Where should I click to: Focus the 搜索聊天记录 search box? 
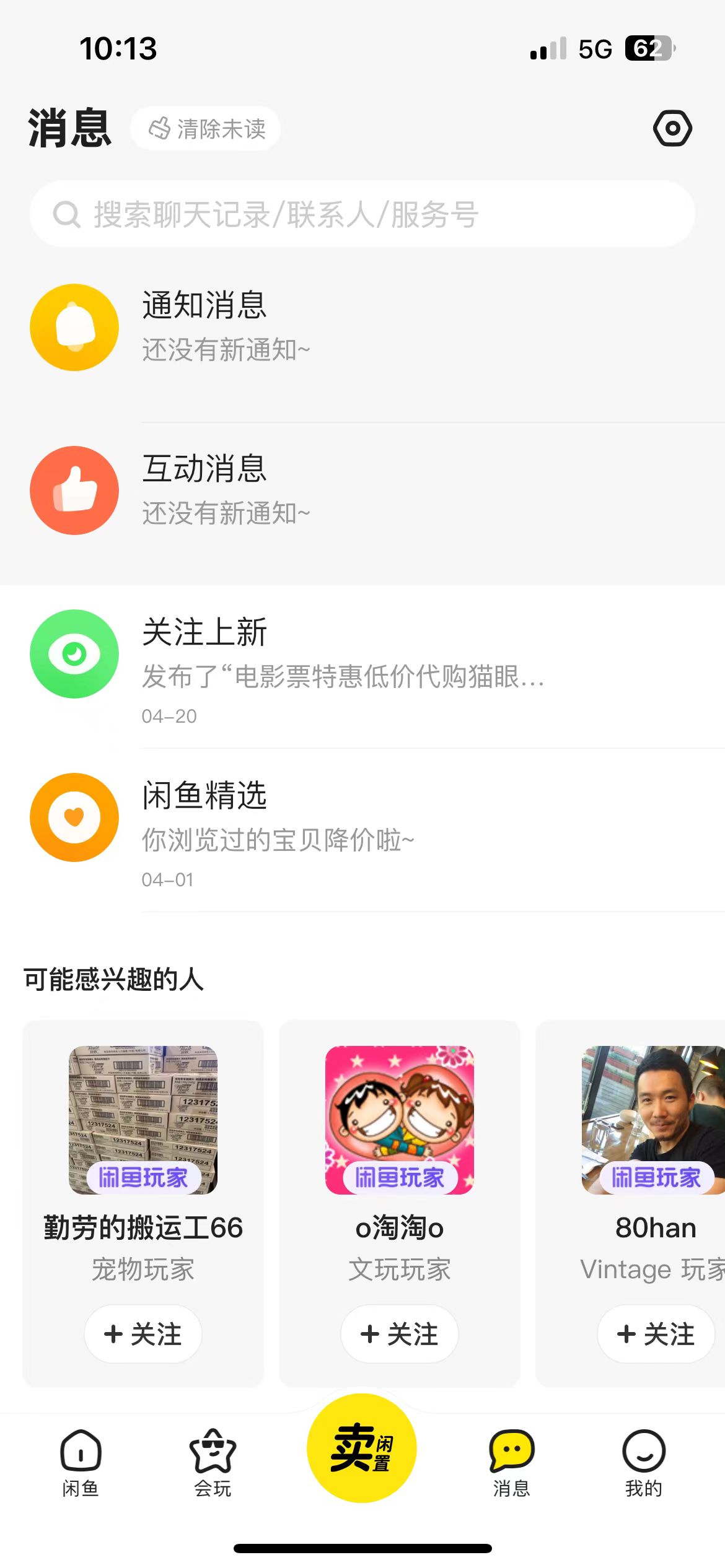[362, 214]
